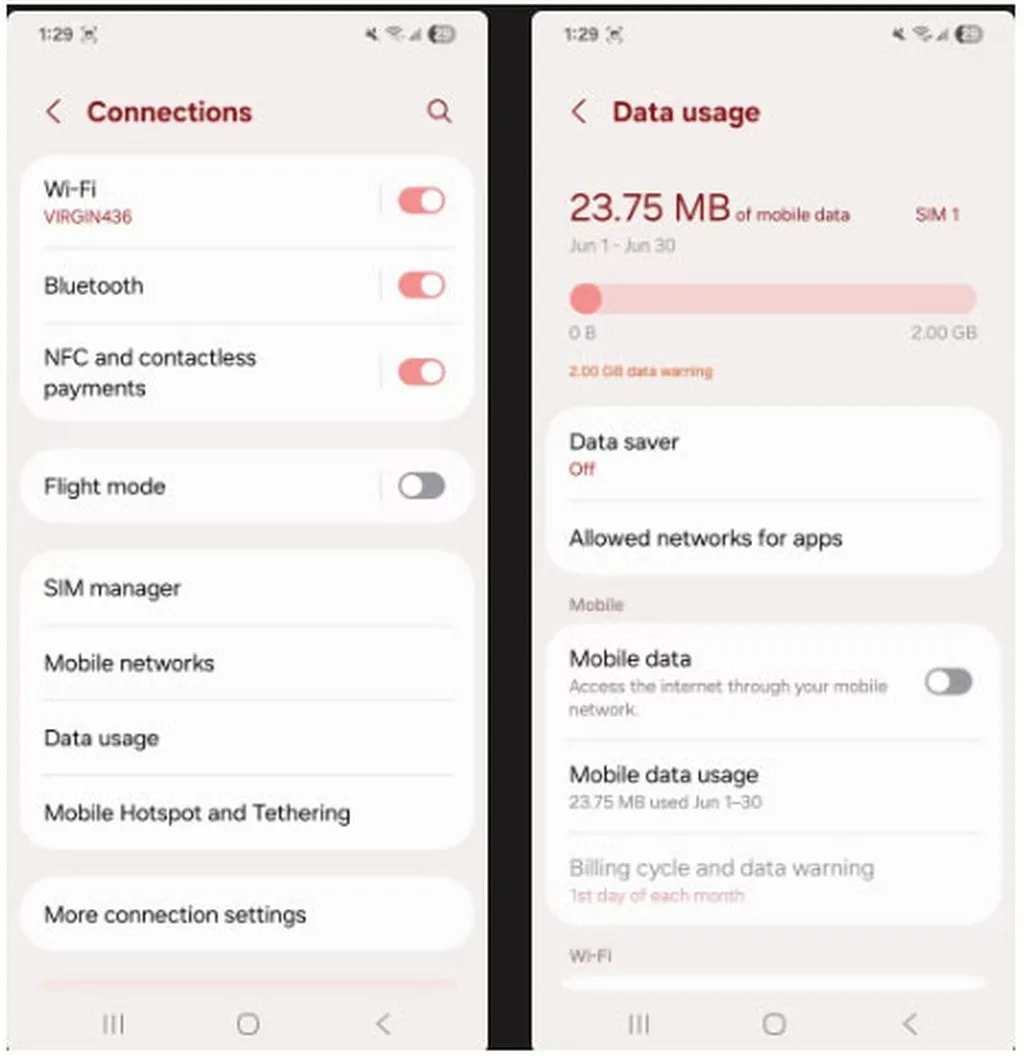Go back from the Connections screen
This screenshot has width=1024, height=1057.
[54, 111]
